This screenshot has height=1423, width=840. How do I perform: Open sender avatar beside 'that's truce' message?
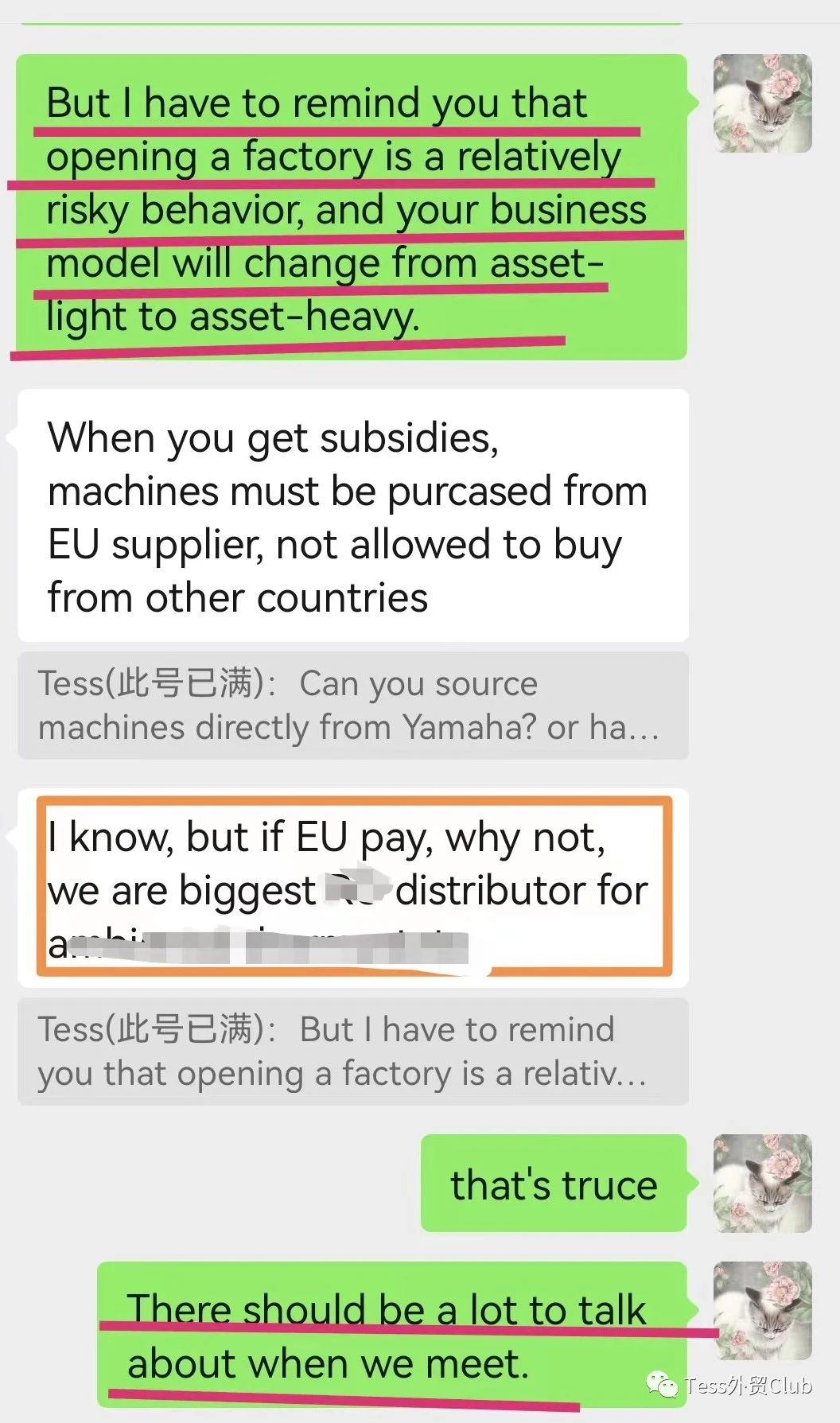coord(762,1183)
